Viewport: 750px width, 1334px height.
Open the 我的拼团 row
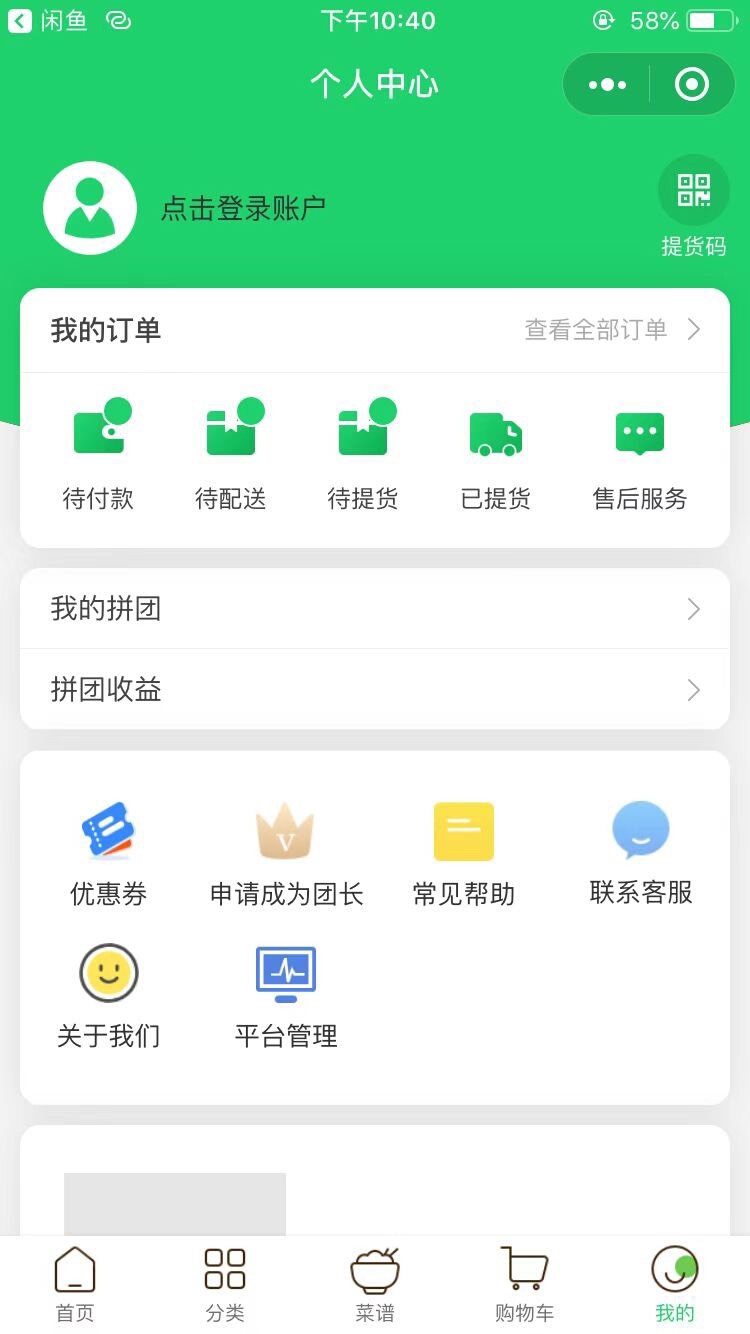pyautogui.click(x=375, y=609)
